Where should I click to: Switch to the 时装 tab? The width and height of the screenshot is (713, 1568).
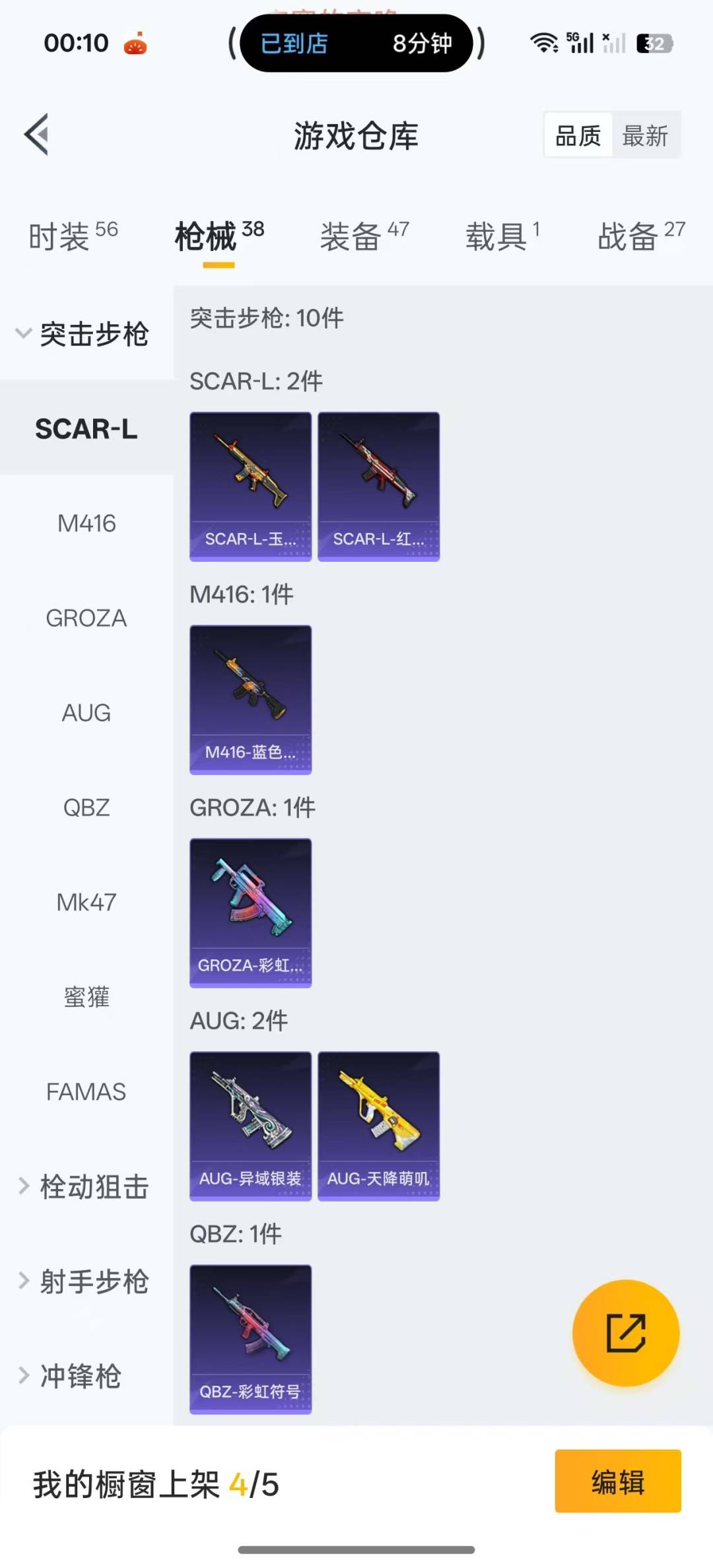(73, 236)
